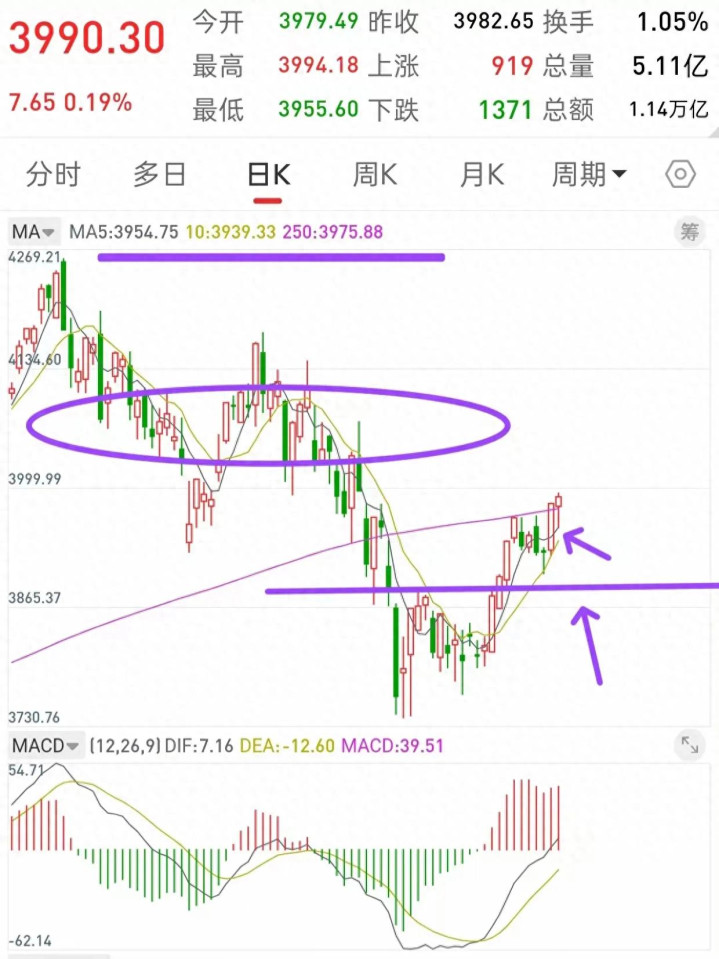Switch to the 日K tab

[x=268, y=175]
